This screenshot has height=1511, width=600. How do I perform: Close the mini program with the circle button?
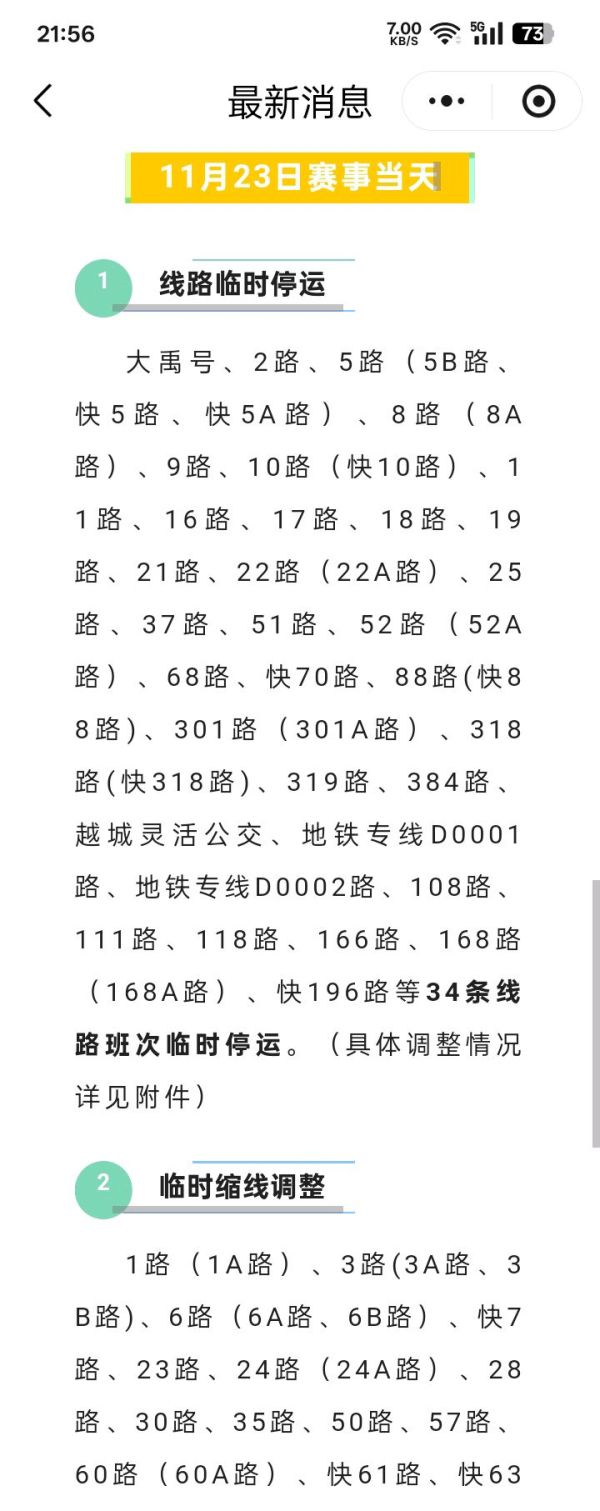tap(538, 101)
